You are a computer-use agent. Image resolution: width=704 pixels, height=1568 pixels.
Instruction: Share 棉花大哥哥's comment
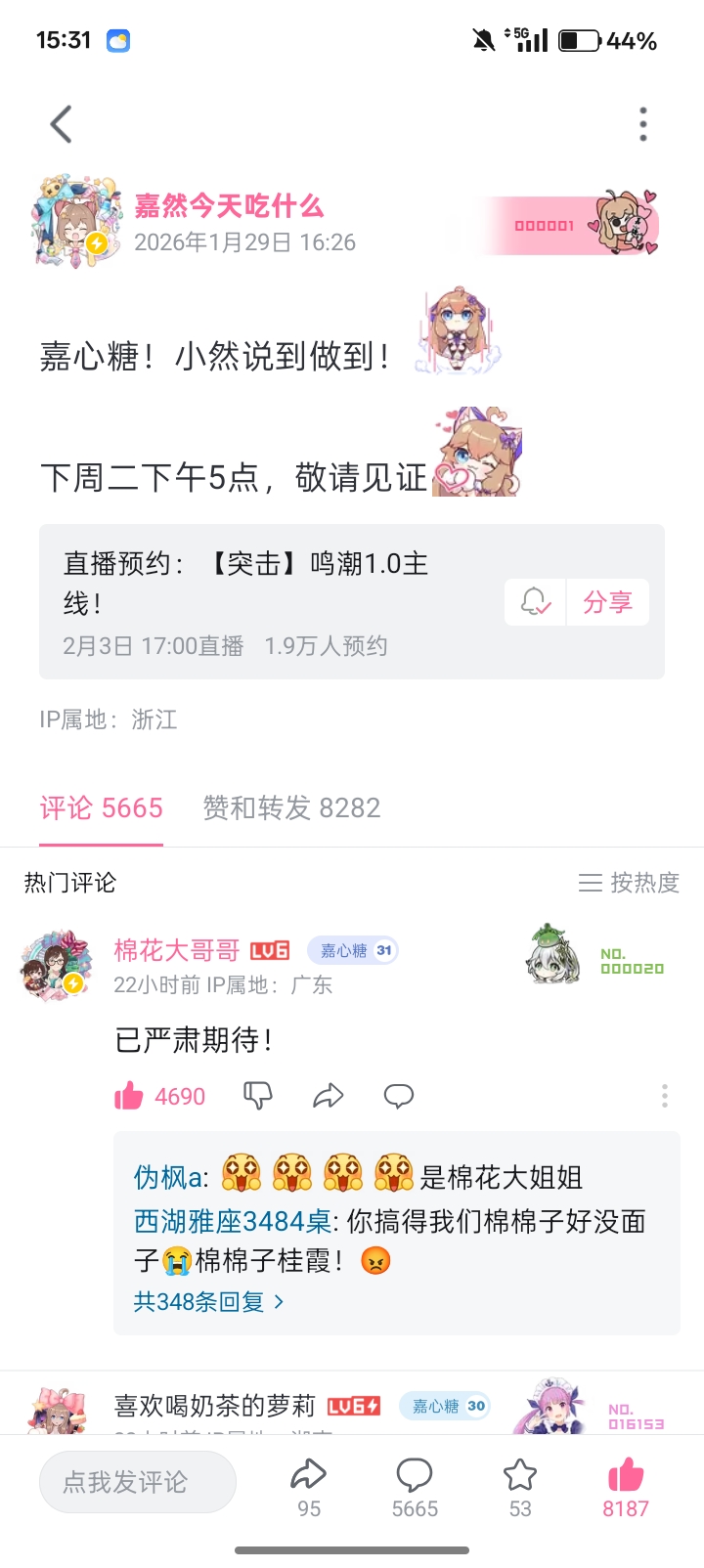click(x=328, y=1096)
